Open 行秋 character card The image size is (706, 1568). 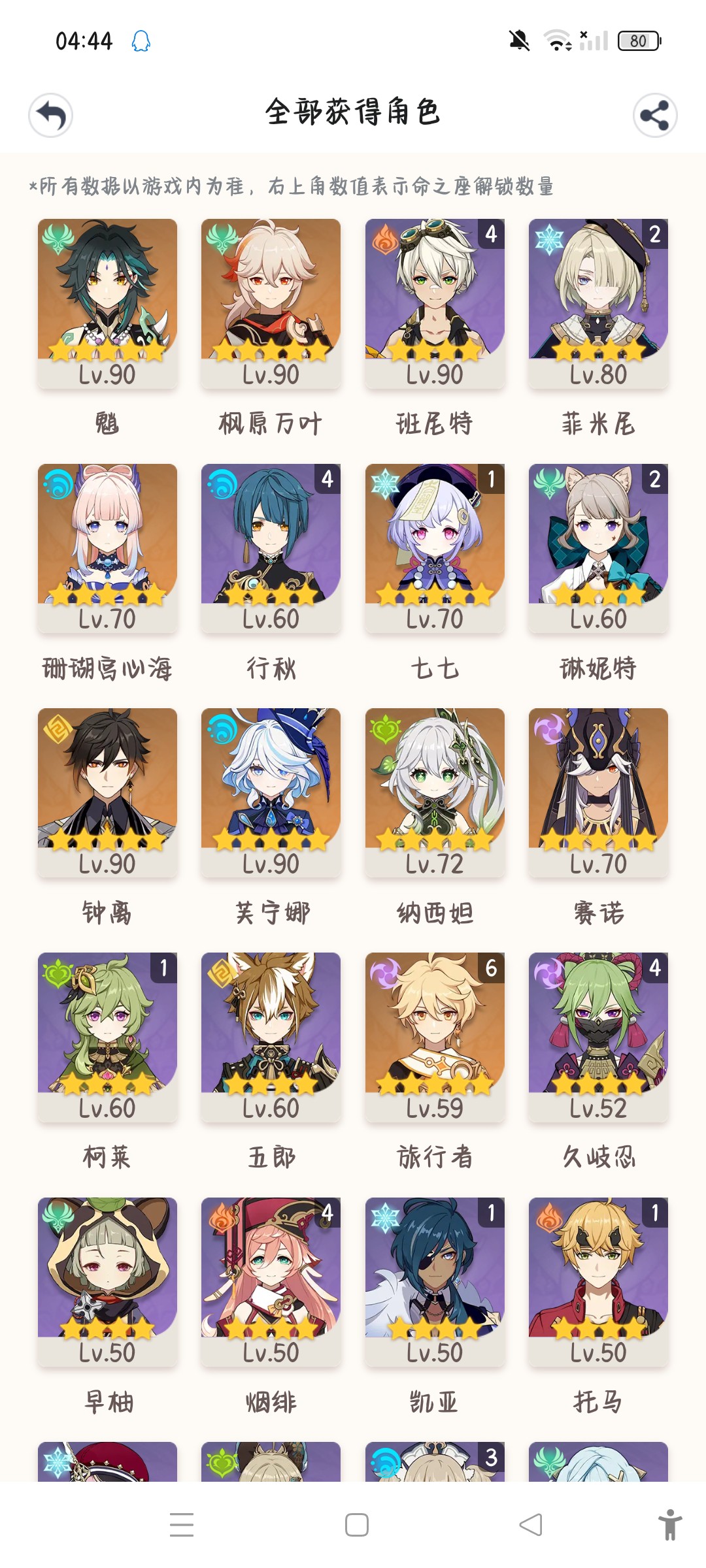point(271,548)
